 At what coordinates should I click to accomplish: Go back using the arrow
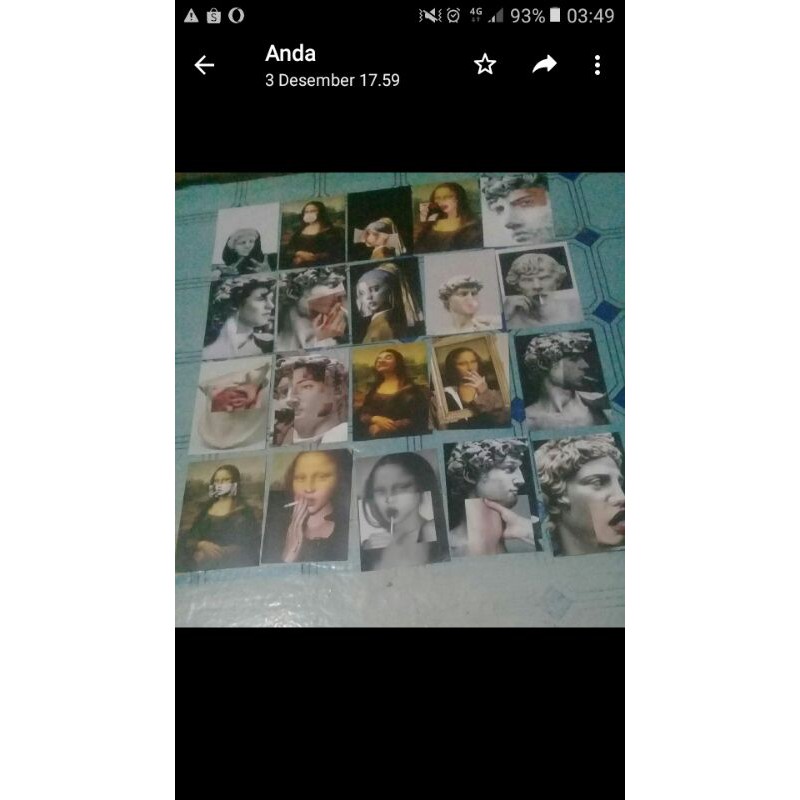pos(204,65)
